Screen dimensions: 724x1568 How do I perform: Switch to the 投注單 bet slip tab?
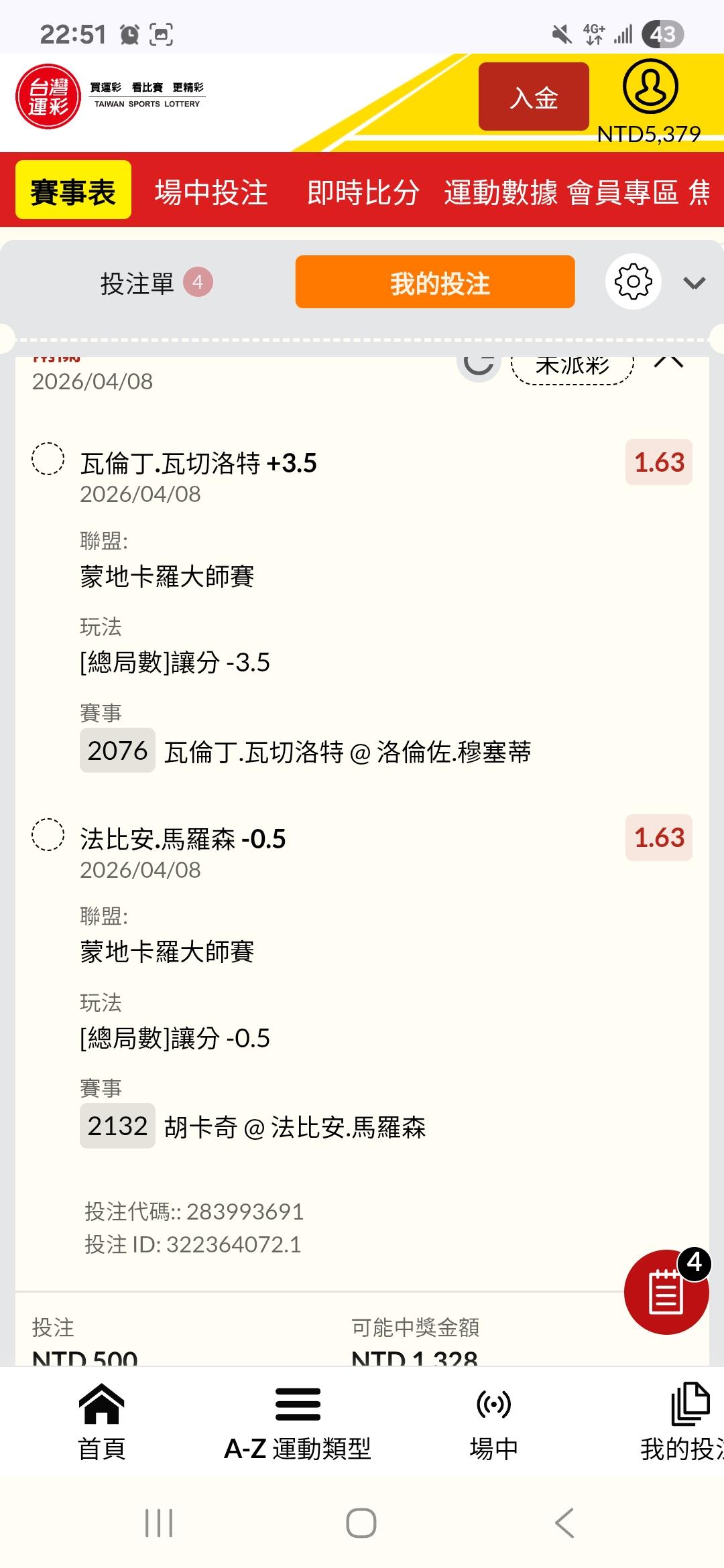click(154, 283)
